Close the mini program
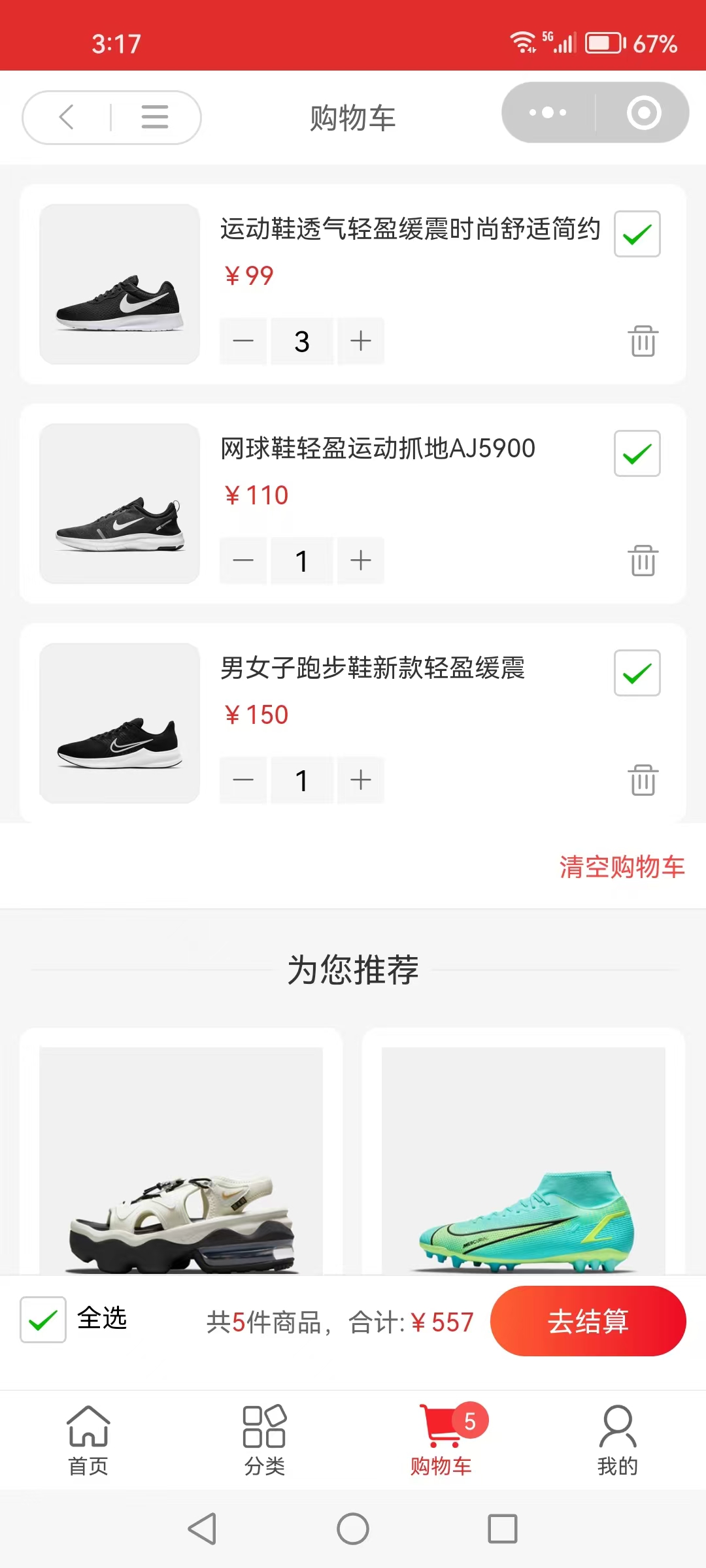Viewport: 706px width, 1568px height. (x=644, y=112)
